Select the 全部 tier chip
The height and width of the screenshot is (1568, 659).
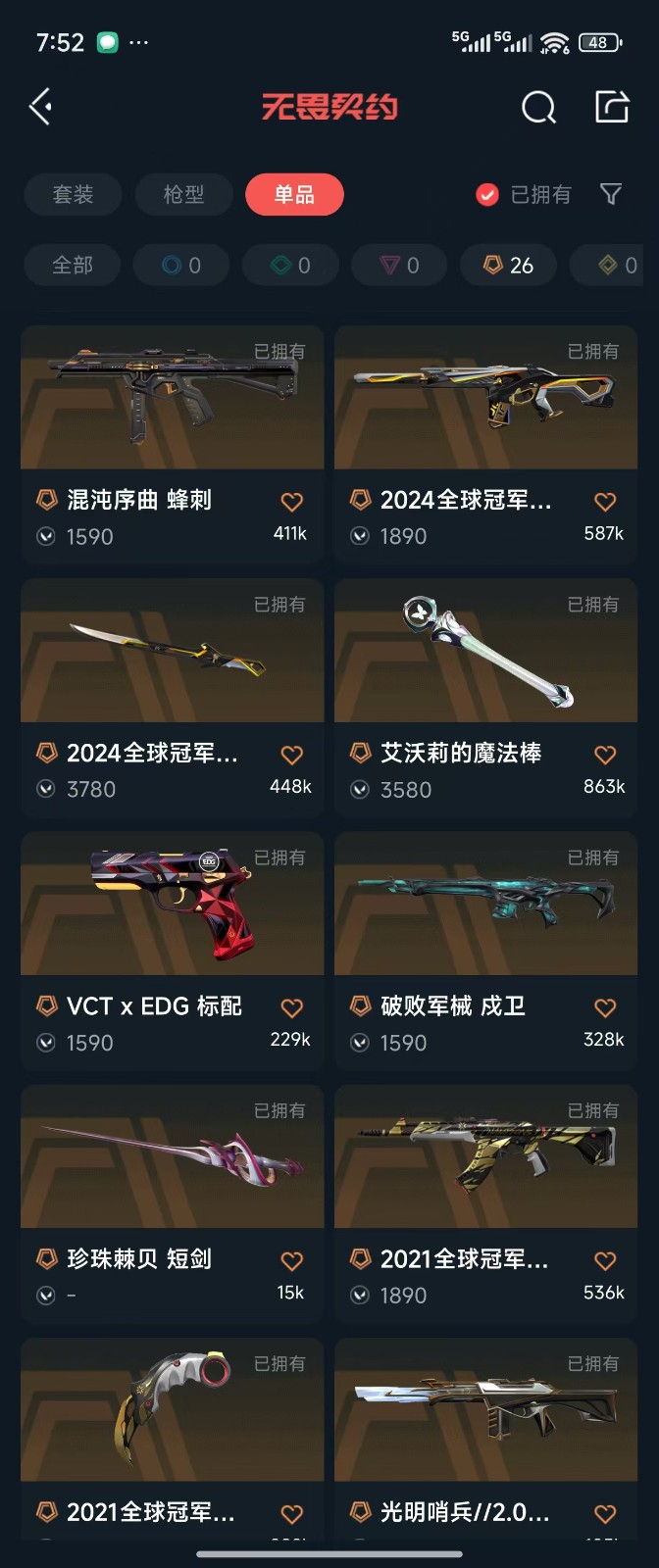(73, 265)
